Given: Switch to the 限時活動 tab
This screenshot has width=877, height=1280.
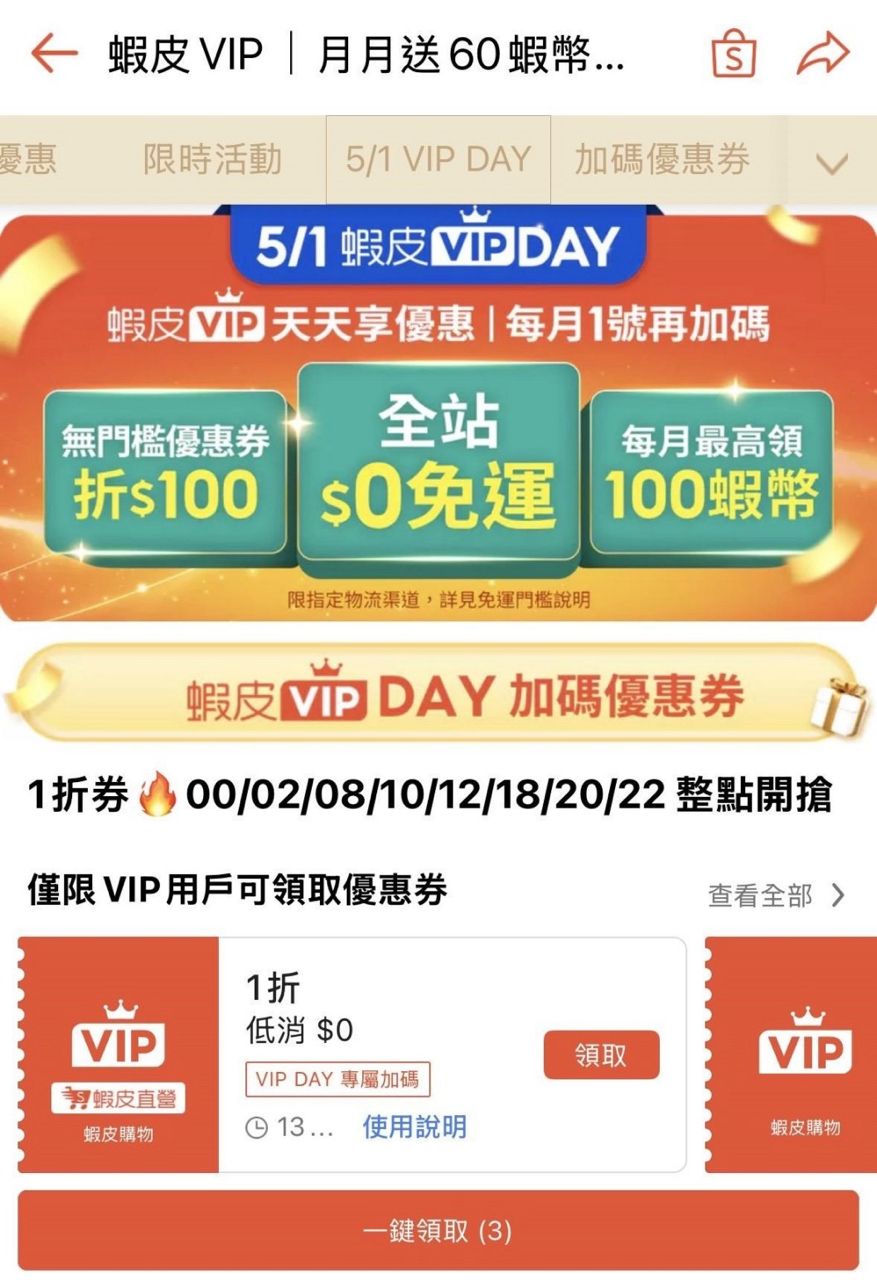Looking at the screenshot, I should tap(212, 160).
